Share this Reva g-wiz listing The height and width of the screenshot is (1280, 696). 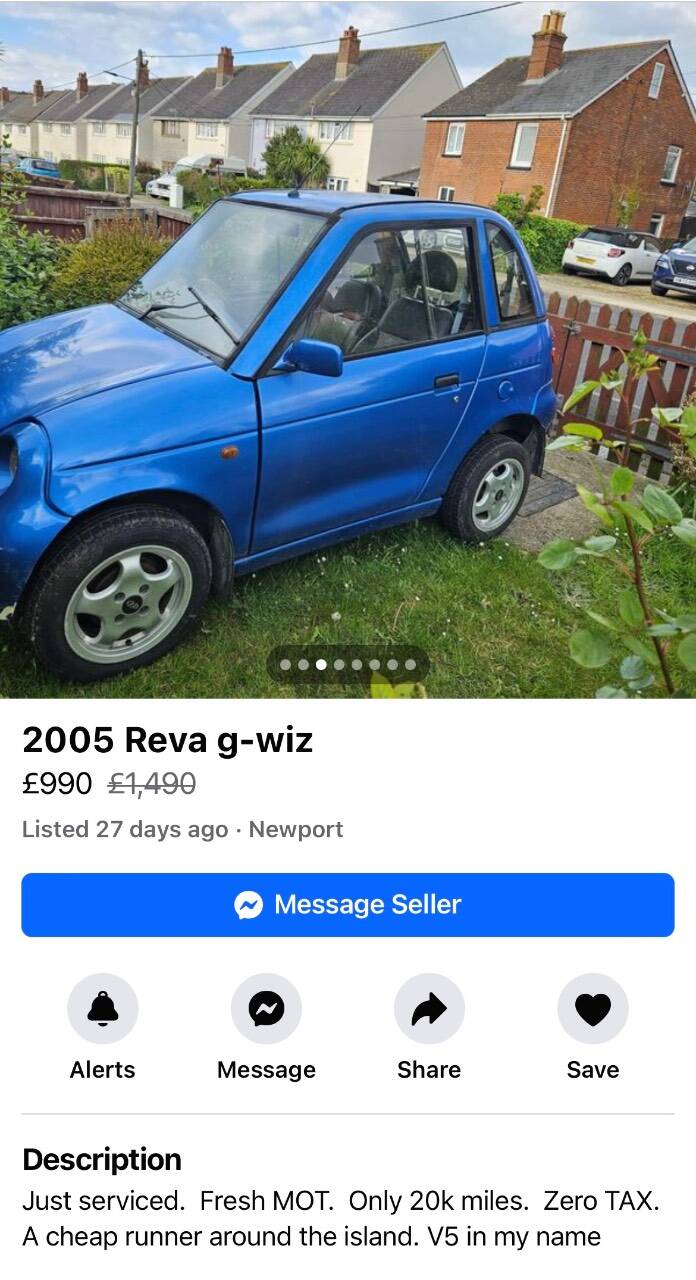click(429, 1009)
